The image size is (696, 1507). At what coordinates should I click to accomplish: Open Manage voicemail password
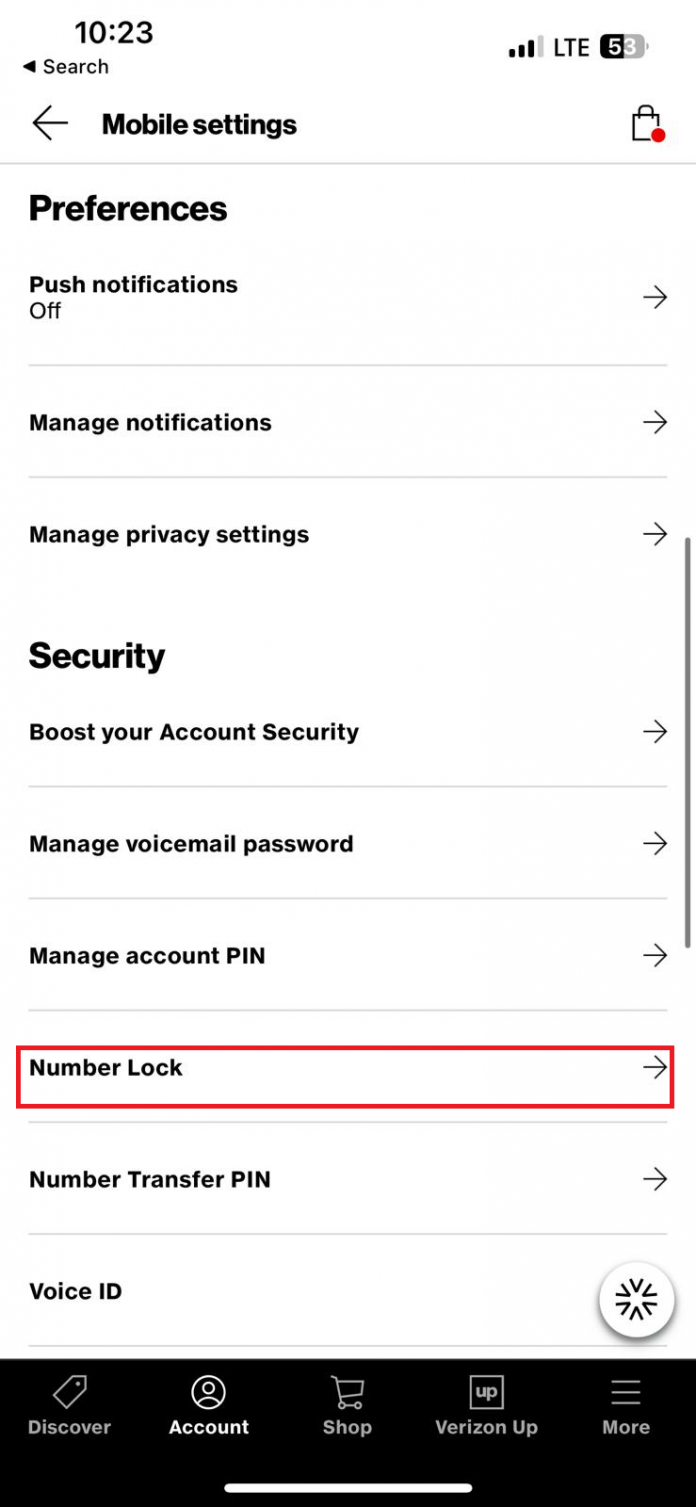click(x=347, y=844)
